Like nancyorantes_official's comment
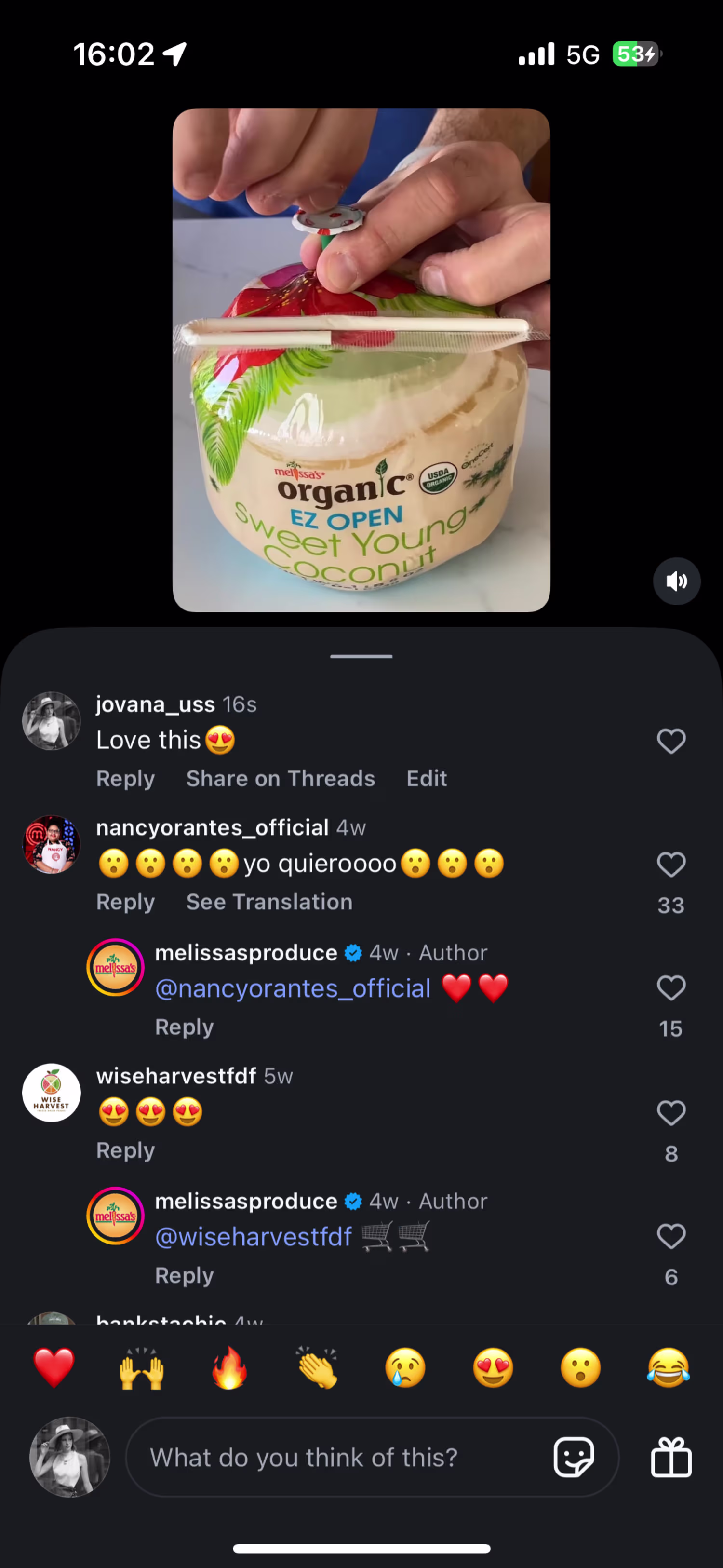The width and height of the screenshot is (723, 1568). [670, 865]
